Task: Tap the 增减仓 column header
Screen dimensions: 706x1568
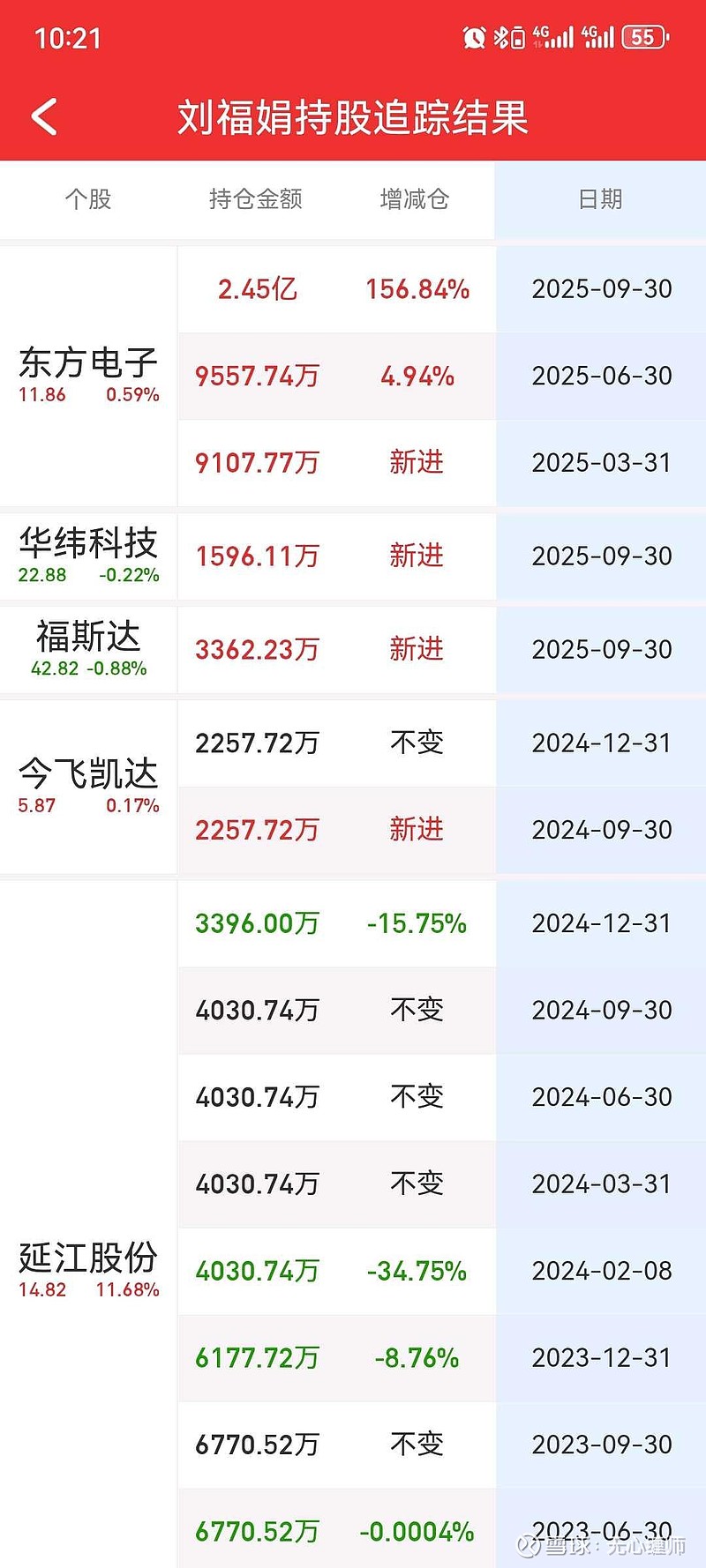Action: point(415,199)
